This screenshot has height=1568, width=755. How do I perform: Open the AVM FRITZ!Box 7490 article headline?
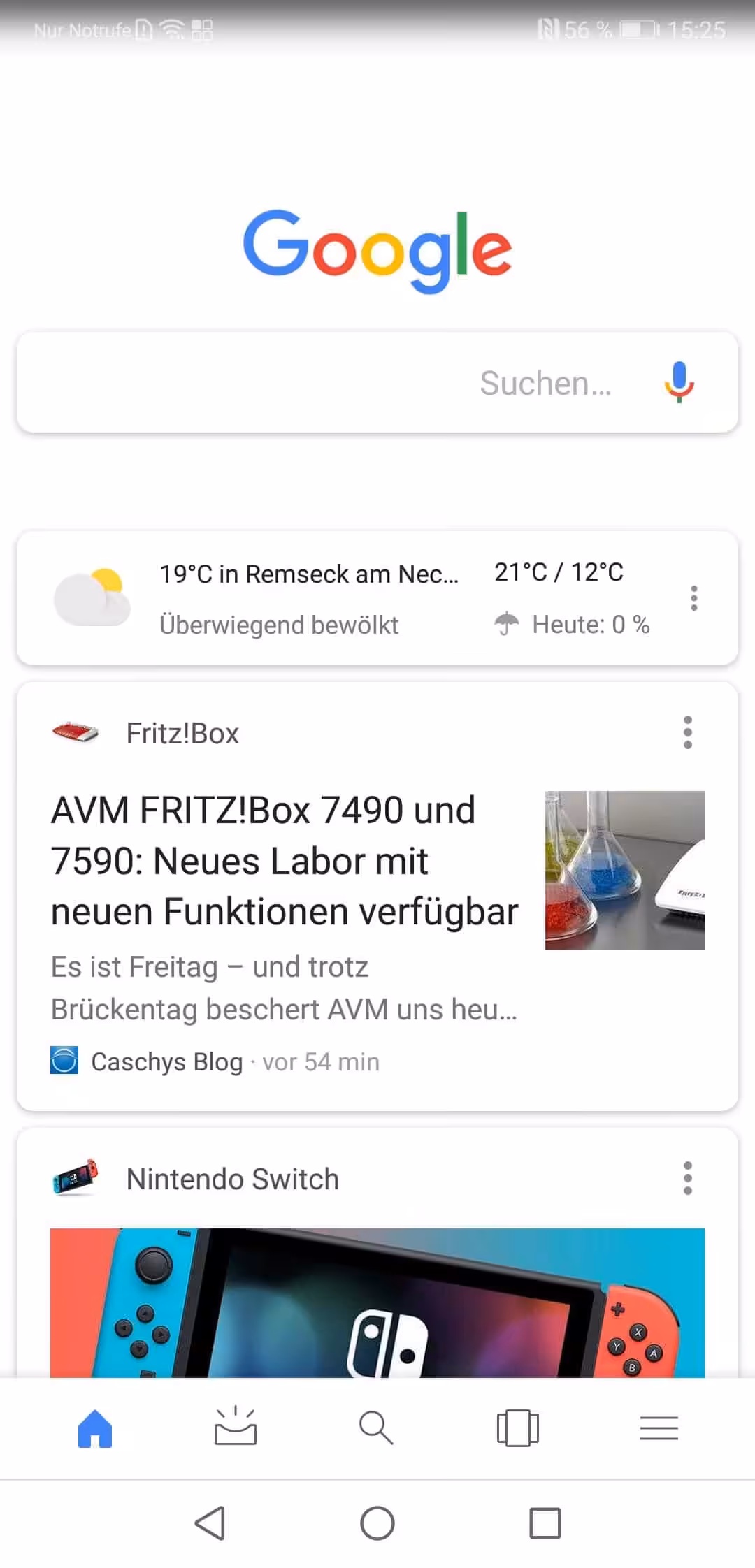284,860
